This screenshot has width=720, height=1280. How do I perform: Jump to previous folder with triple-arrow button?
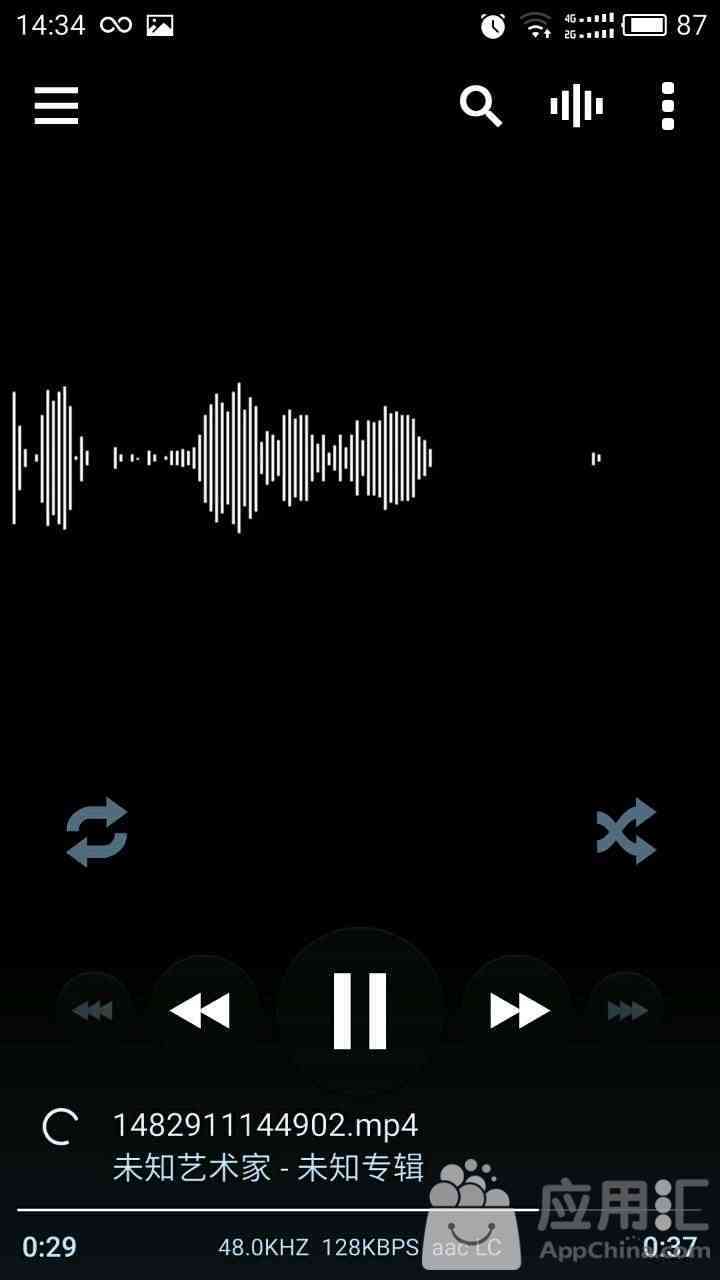(93, 1011)
